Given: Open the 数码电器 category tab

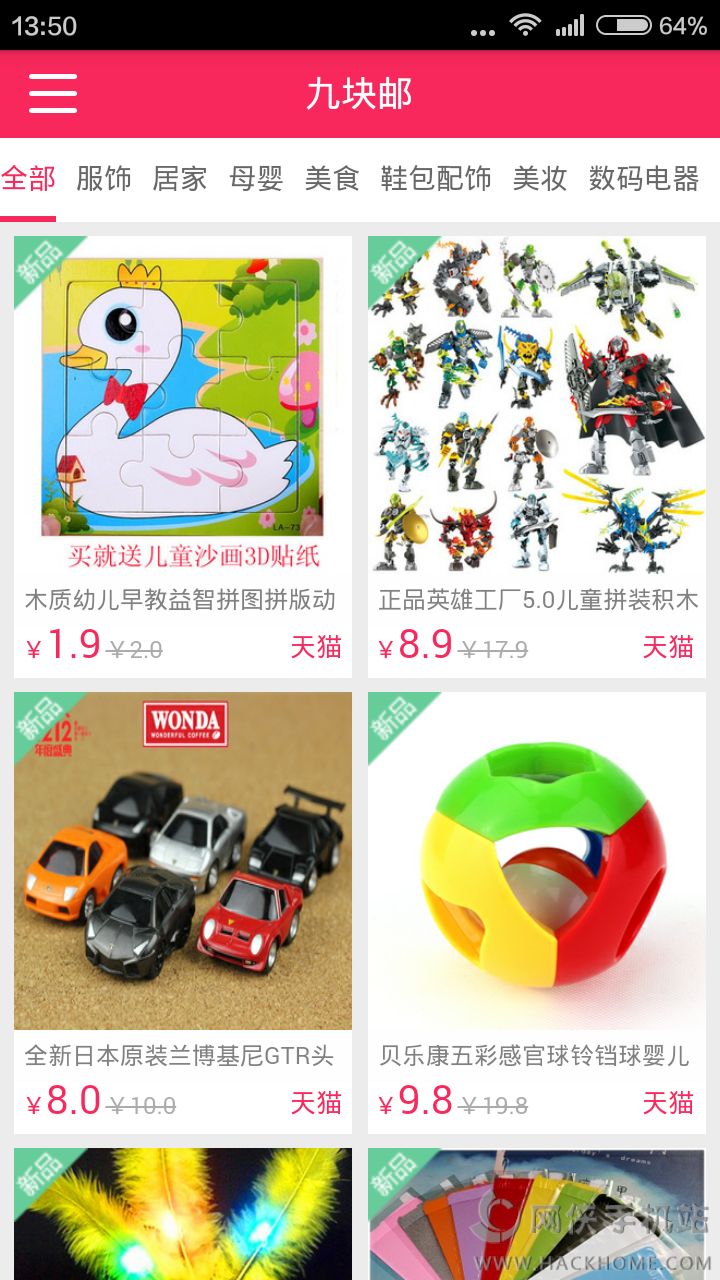Looking at the screenshot, I should [x=644, y=179].
